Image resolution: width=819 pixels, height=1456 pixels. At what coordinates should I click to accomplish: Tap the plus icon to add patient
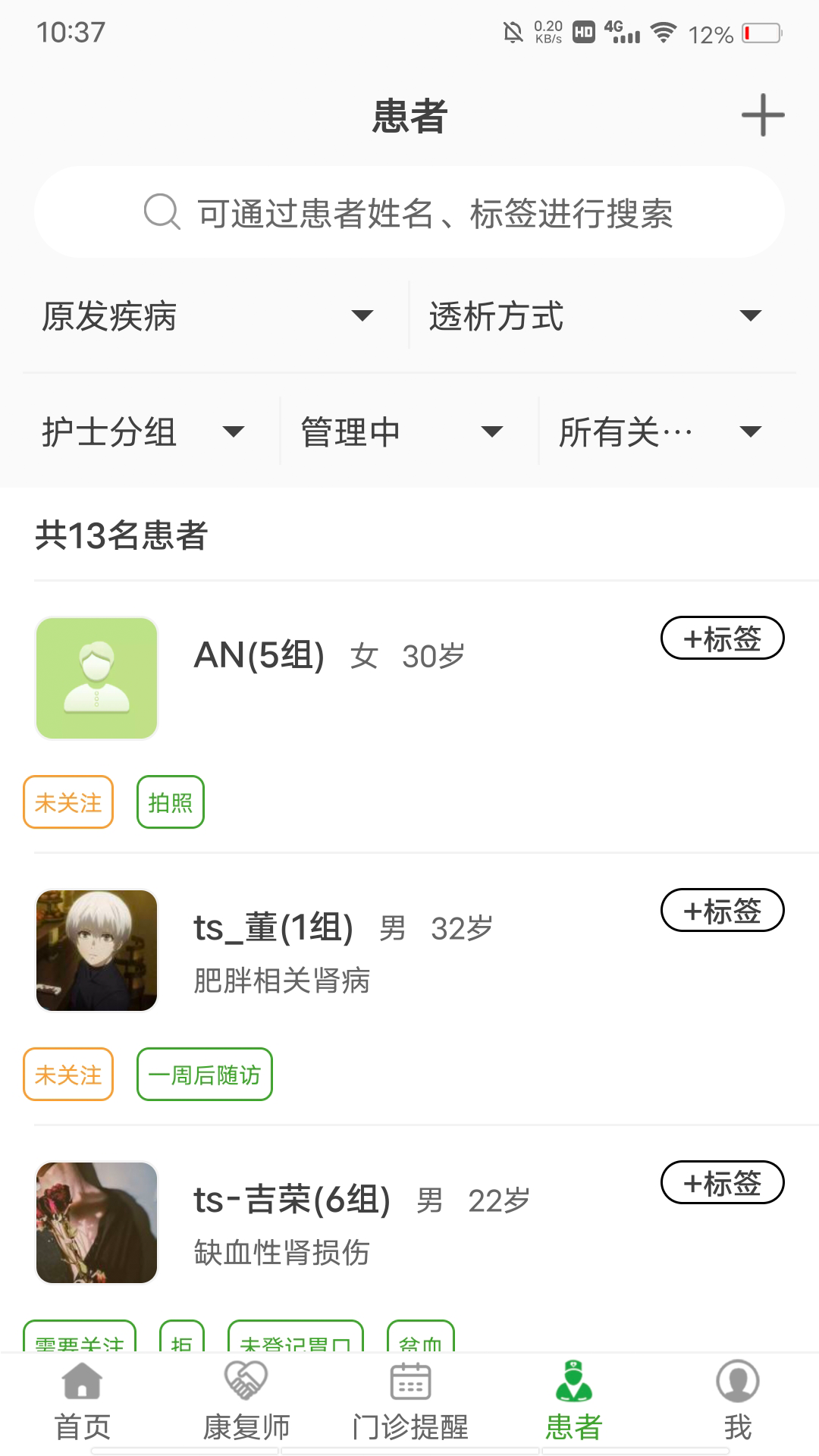coord(762,115)
